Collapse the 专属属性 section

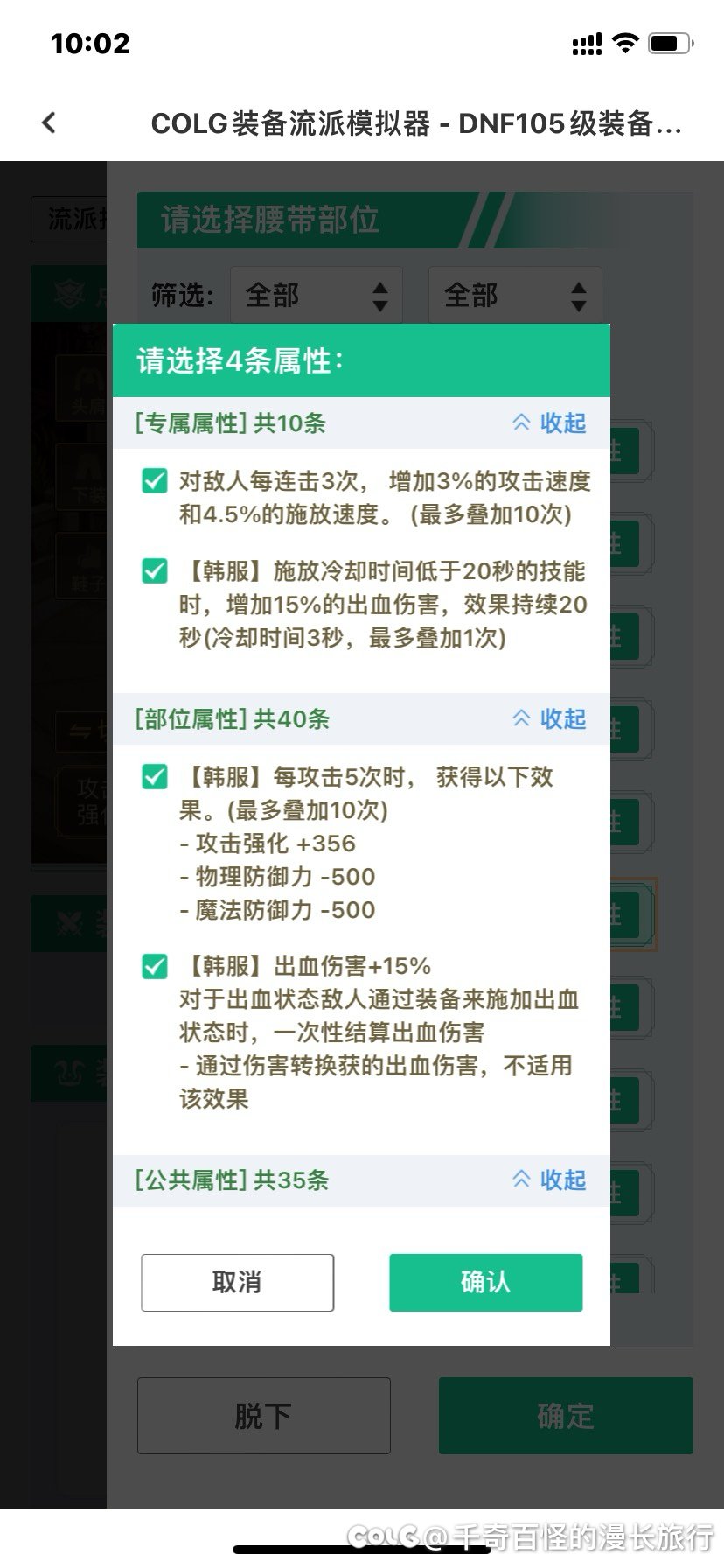point(549,423)
